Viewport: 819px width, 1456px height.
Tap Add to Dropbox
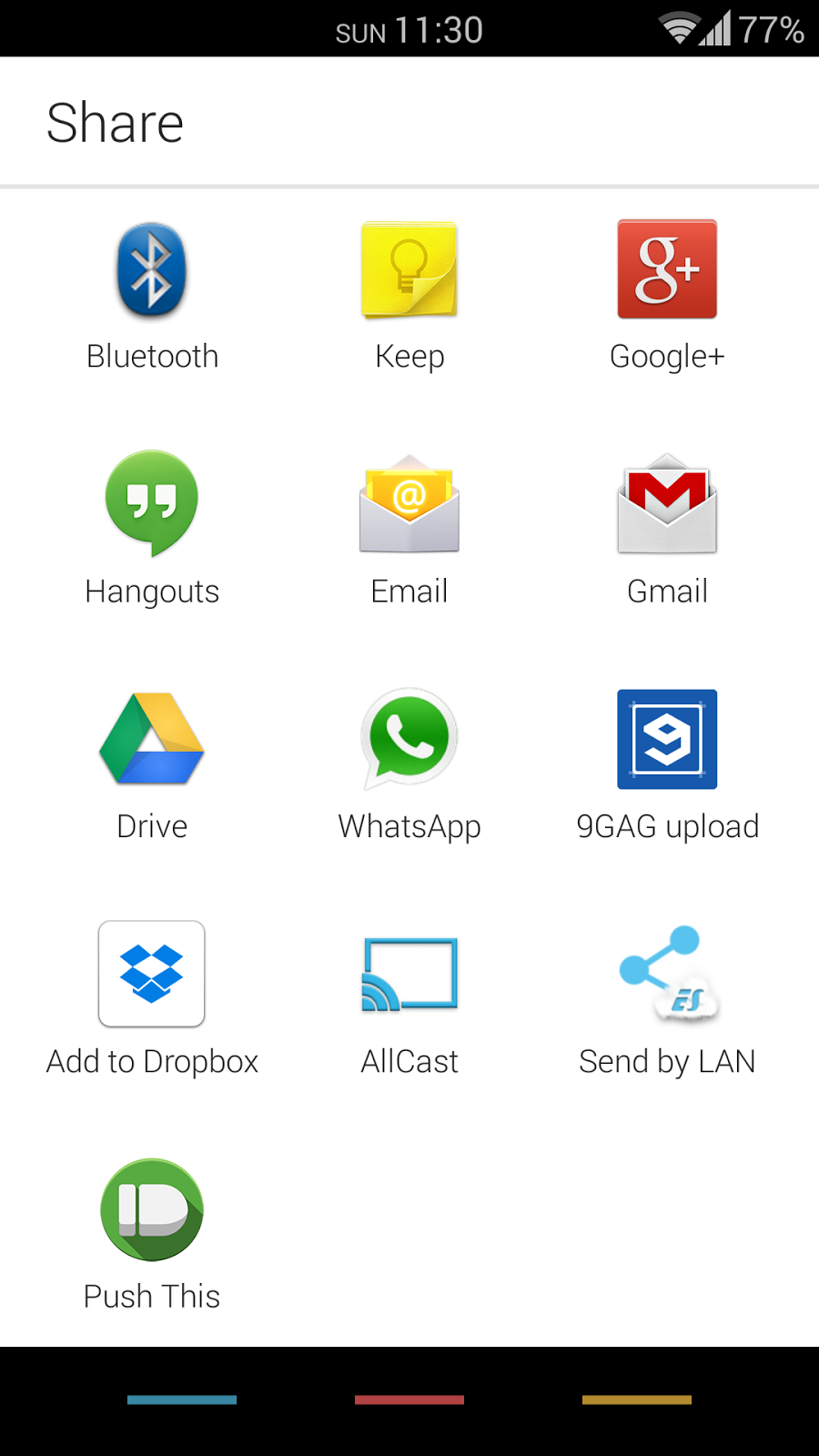pos(152,975)
